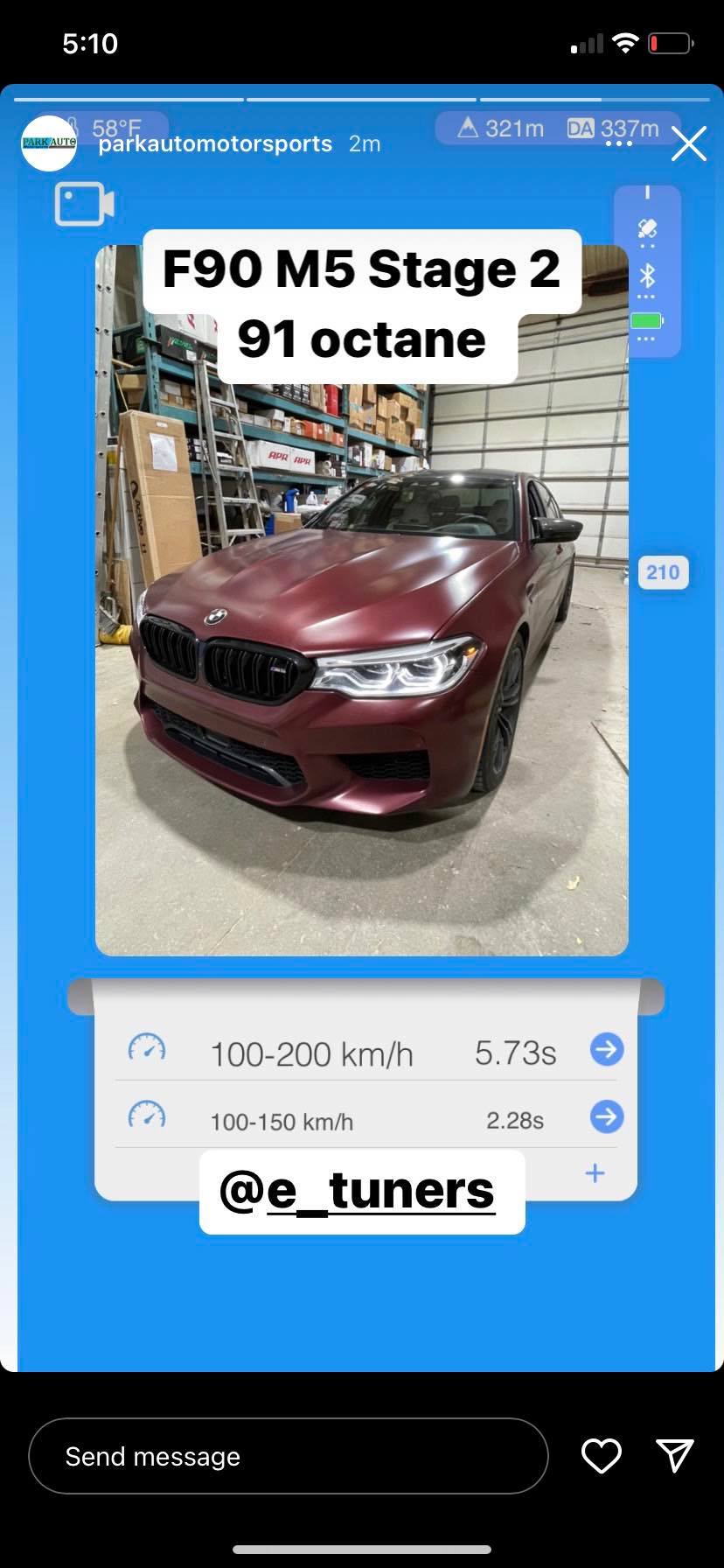724x1568 pixels.
Task: Share the story via paper plane
Action: click(x=675, y=1454)
